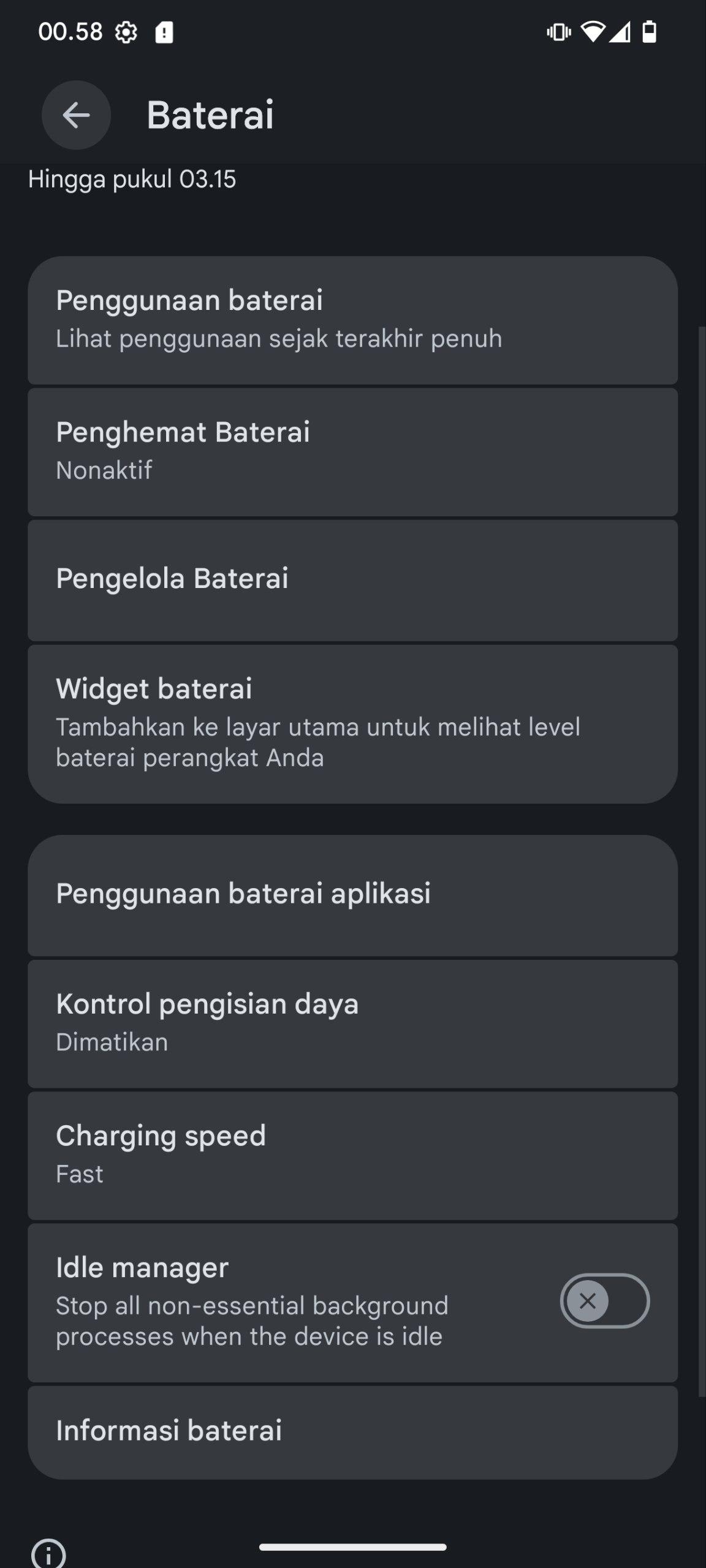Open Penggunaan baterai aplikasi

(352, 894)
